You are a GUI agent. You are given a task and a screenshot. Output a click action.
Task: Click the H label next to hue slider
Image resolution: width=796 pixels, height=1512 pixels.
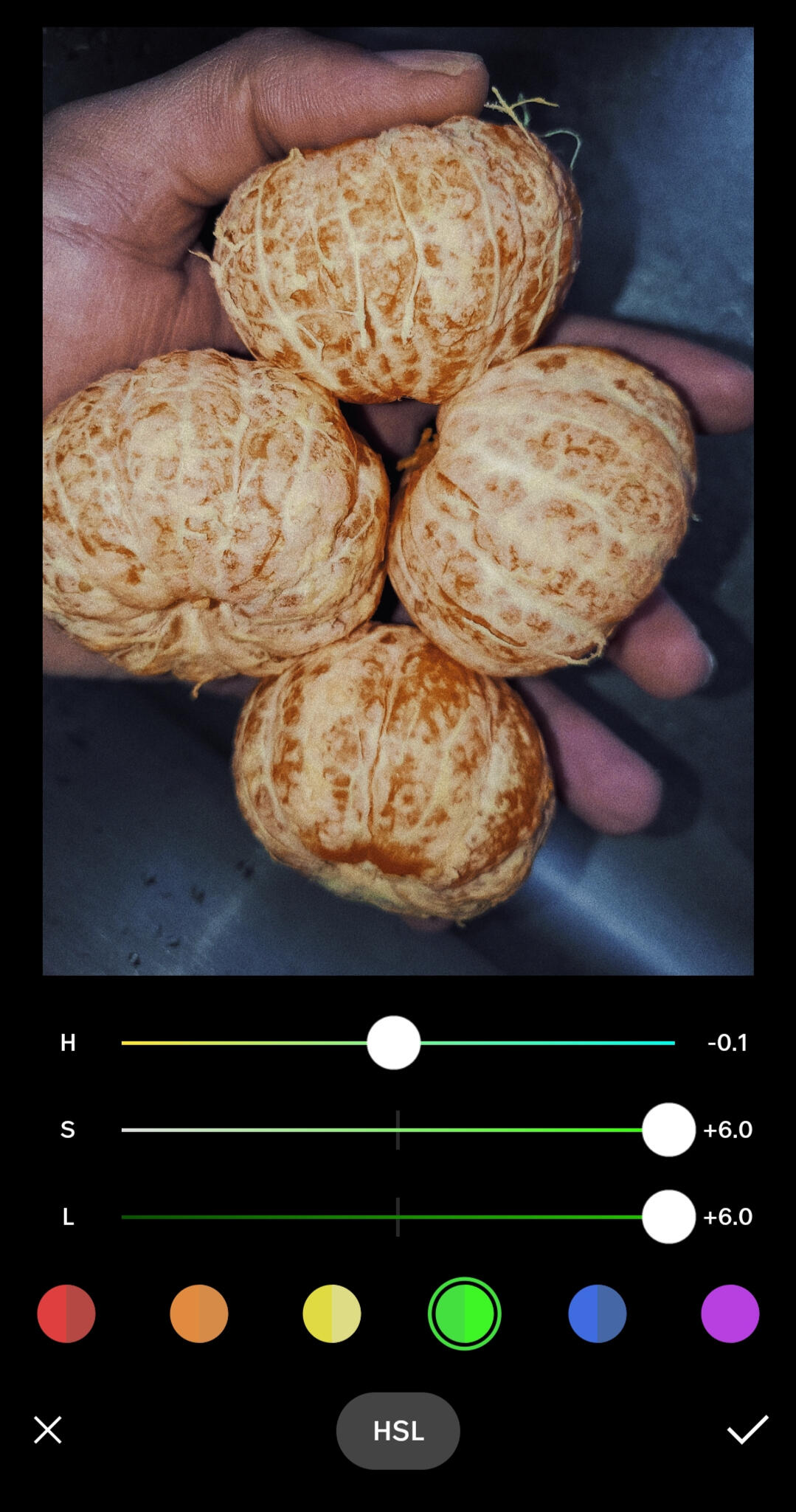[x=68, y=1042]
